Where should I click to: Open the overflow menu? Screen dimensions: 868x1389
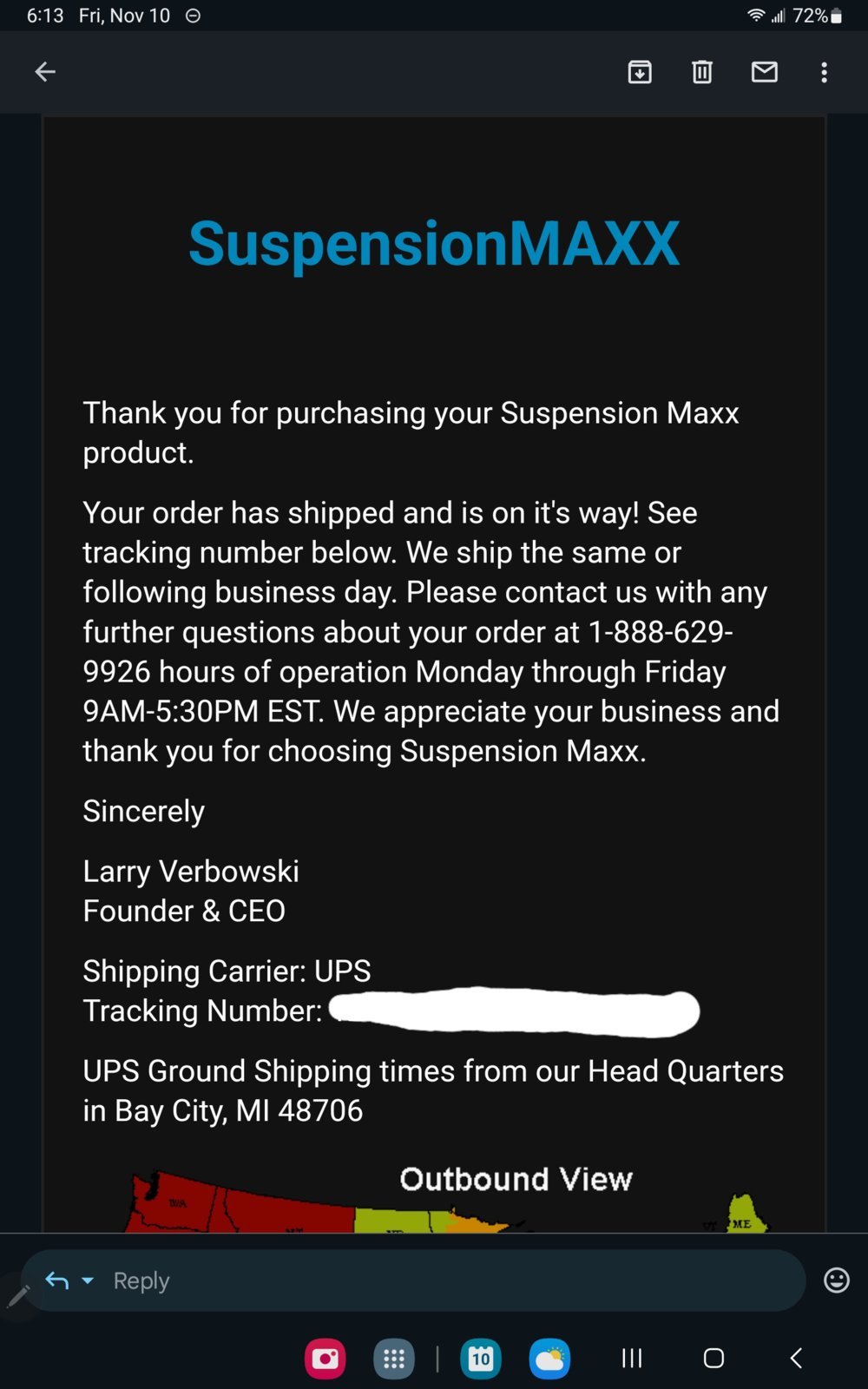(824, 72)
